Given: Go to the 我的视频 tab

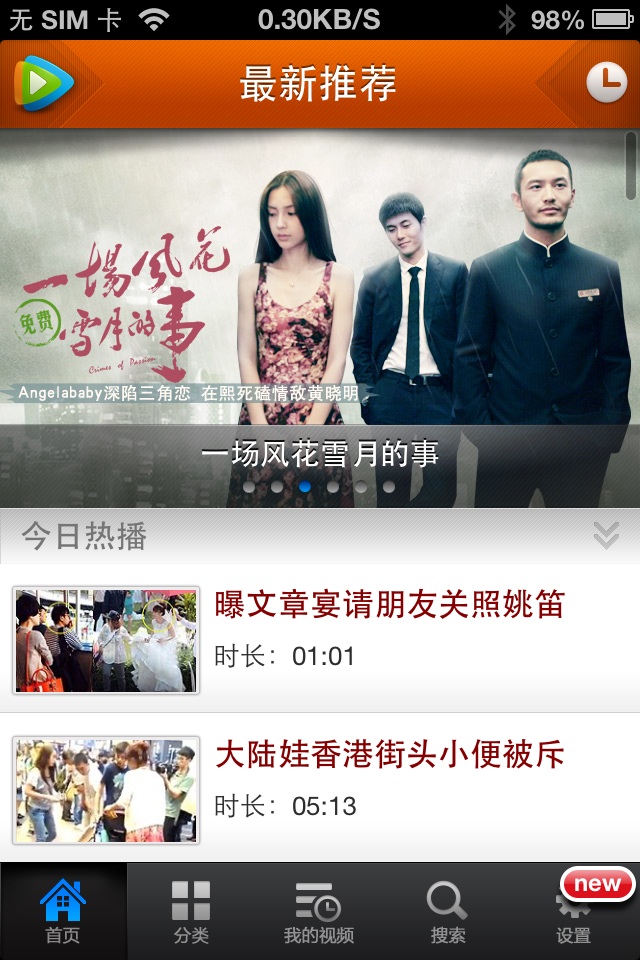Looking at the screenshot, I should pyautogui.click(x=319, y=912).
